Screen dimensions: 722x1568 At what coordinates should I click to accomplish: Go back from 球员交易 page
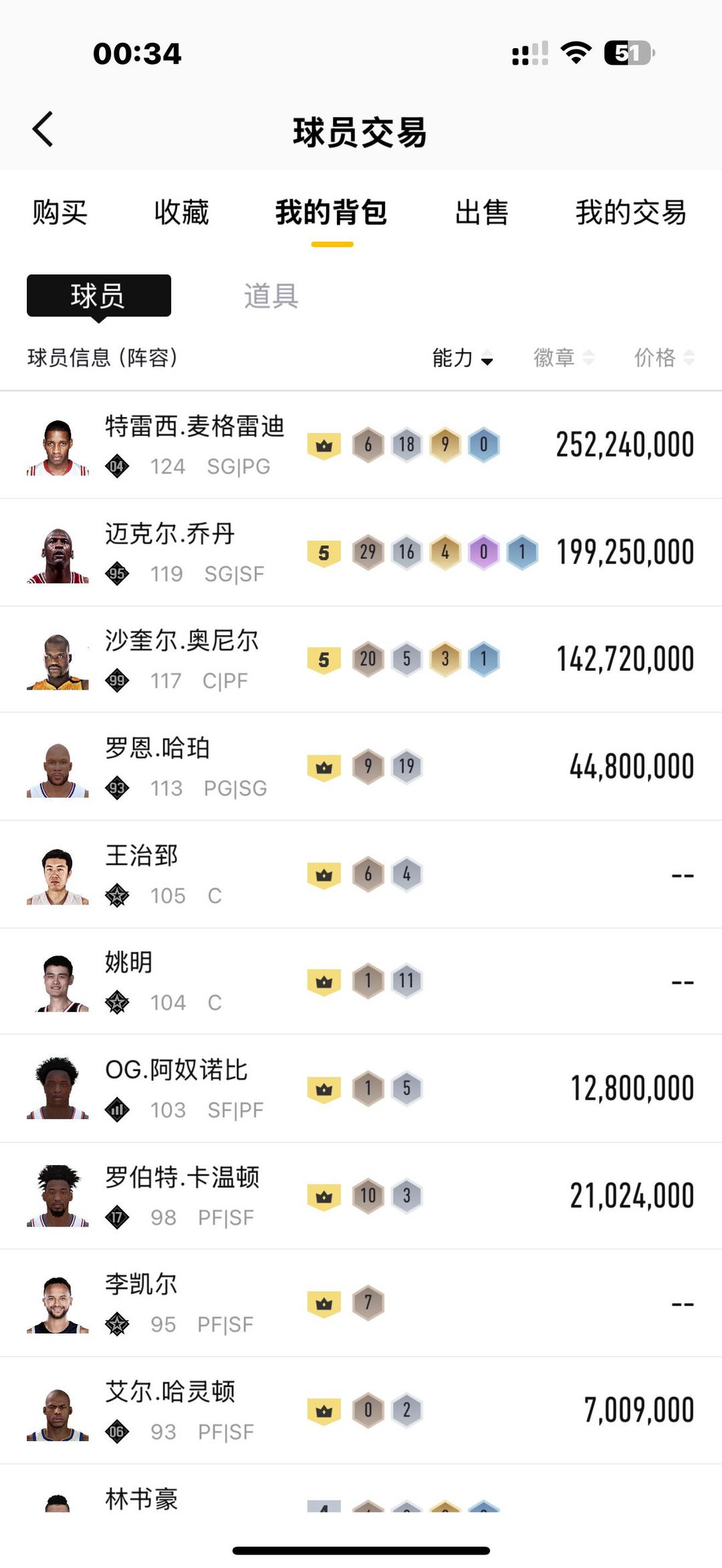point(43,129)
